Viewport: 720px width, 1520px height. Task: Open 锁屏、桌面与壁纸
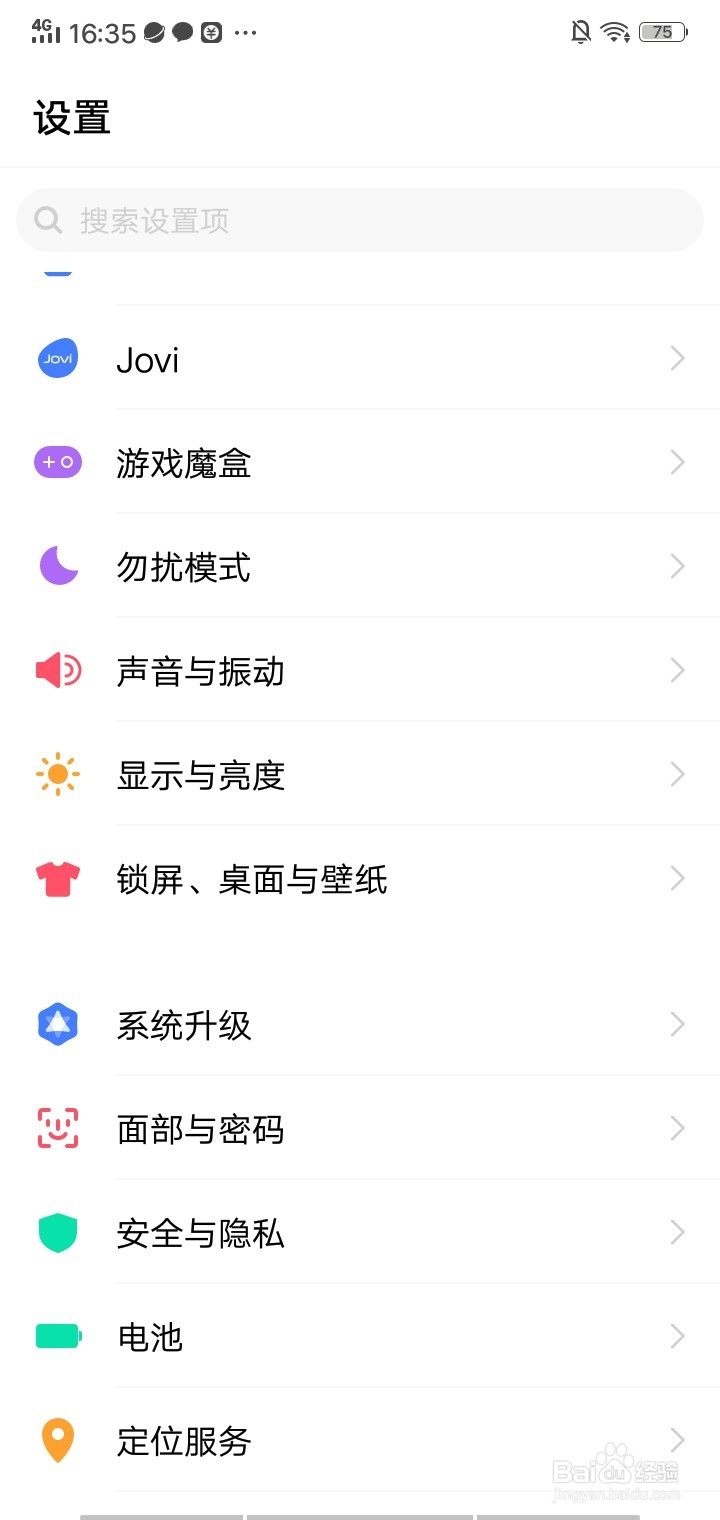pos(360,879)
